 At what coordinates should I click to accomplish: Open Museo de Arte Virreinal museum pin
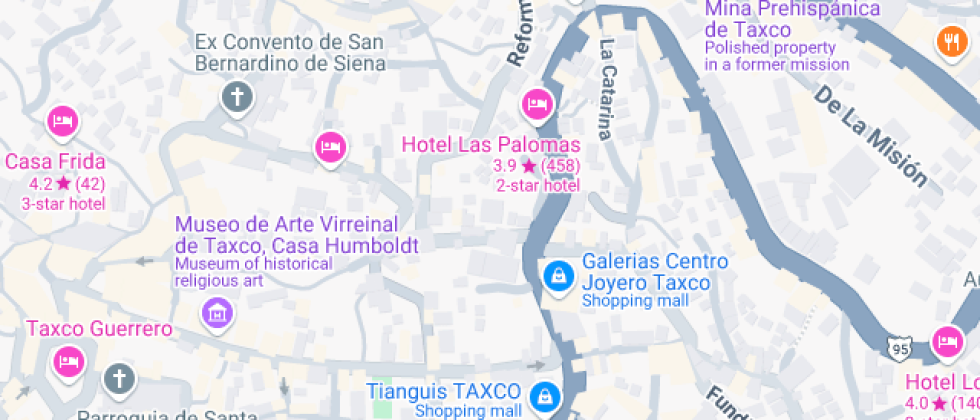point(215,314)
